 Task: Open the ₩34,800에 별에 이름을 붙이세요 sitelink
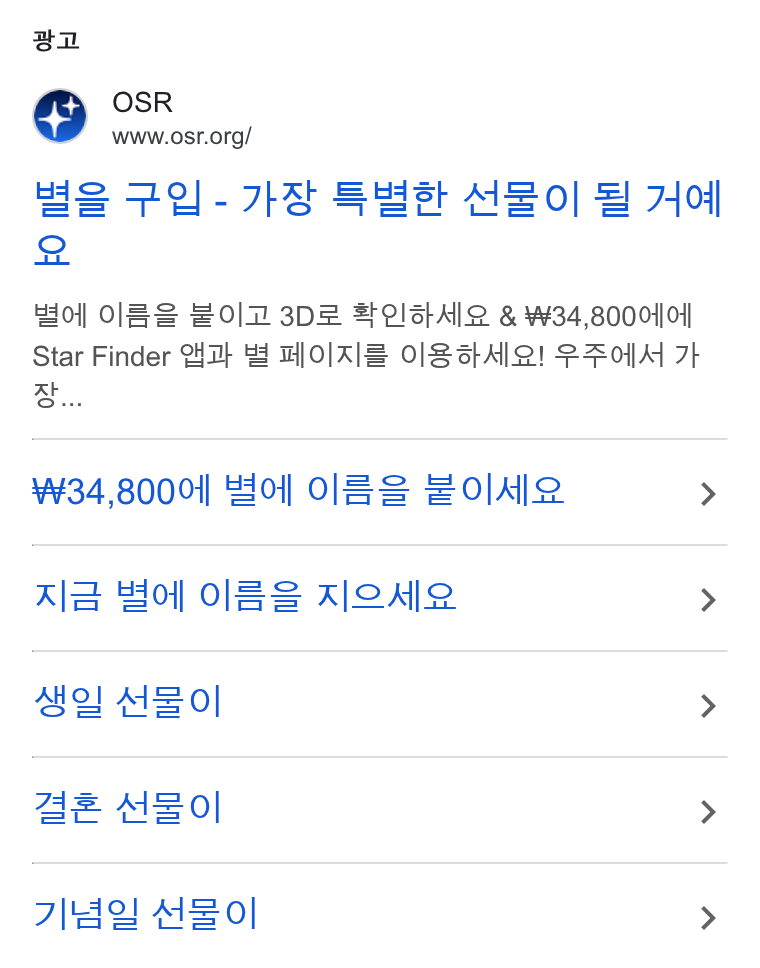(379, 492)
